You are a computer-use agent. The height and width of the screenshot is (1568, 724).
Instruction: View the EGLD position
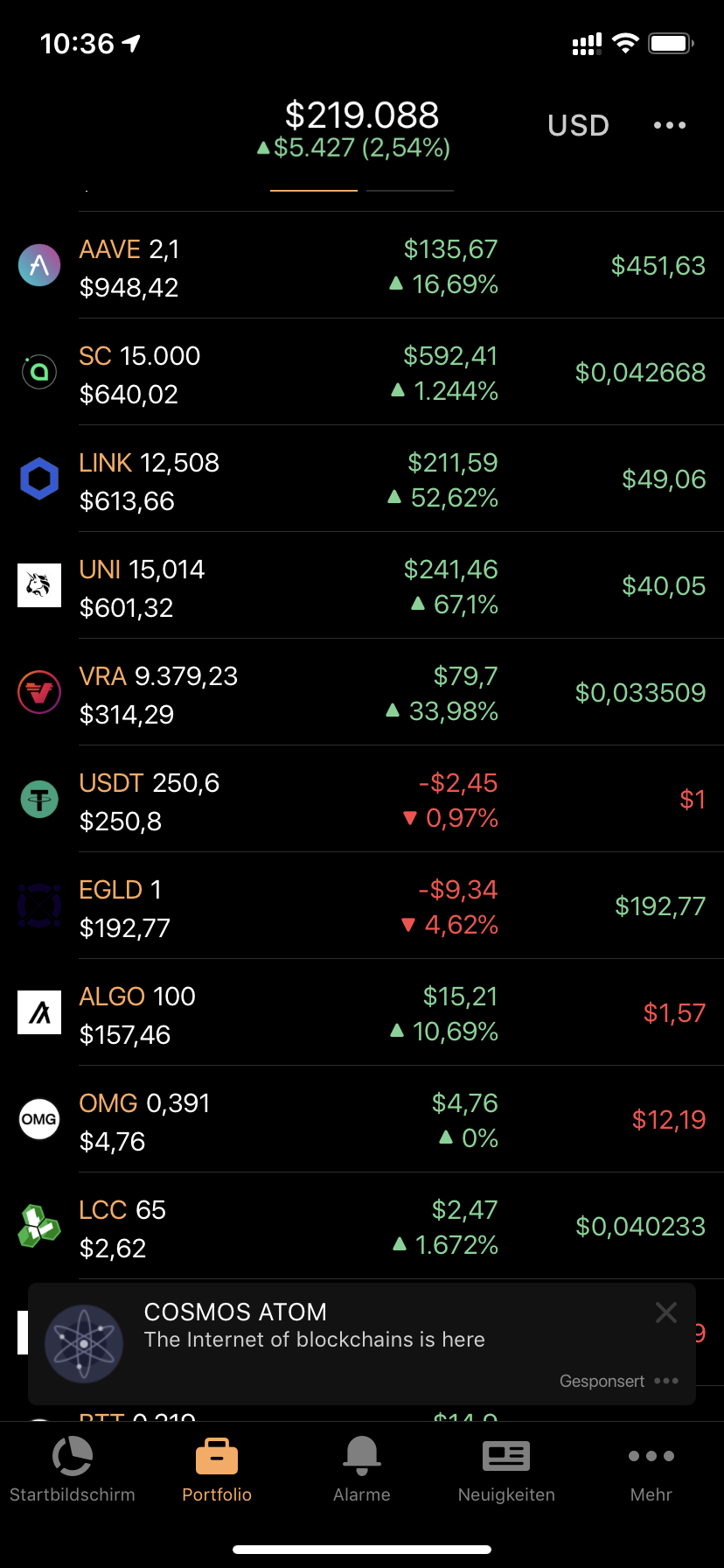[x=362, y=906]
